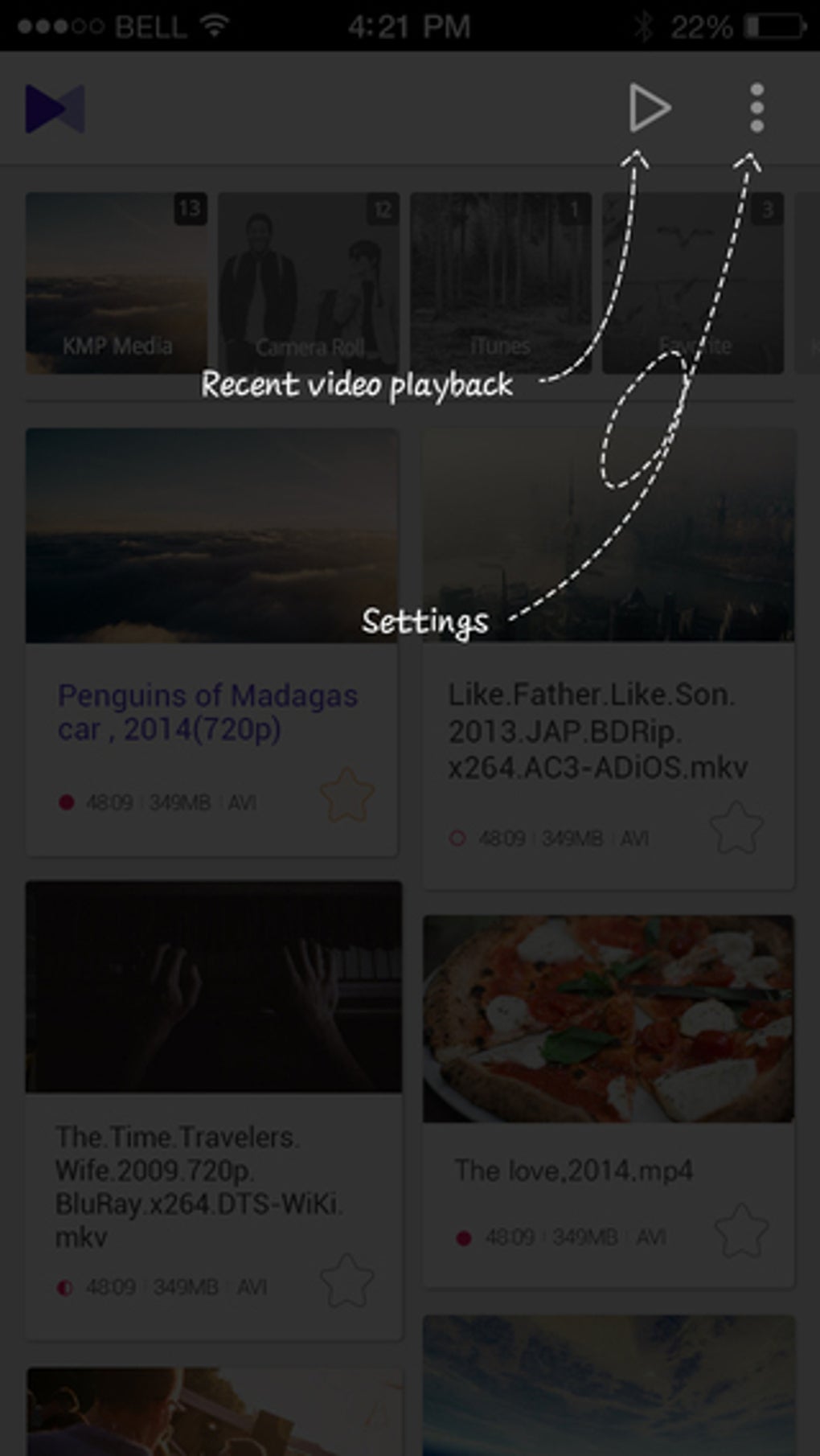Open The.Time.Travelers.Wife video
This screenshot has height=1456, width=820.
click(x=214, y=1110)
